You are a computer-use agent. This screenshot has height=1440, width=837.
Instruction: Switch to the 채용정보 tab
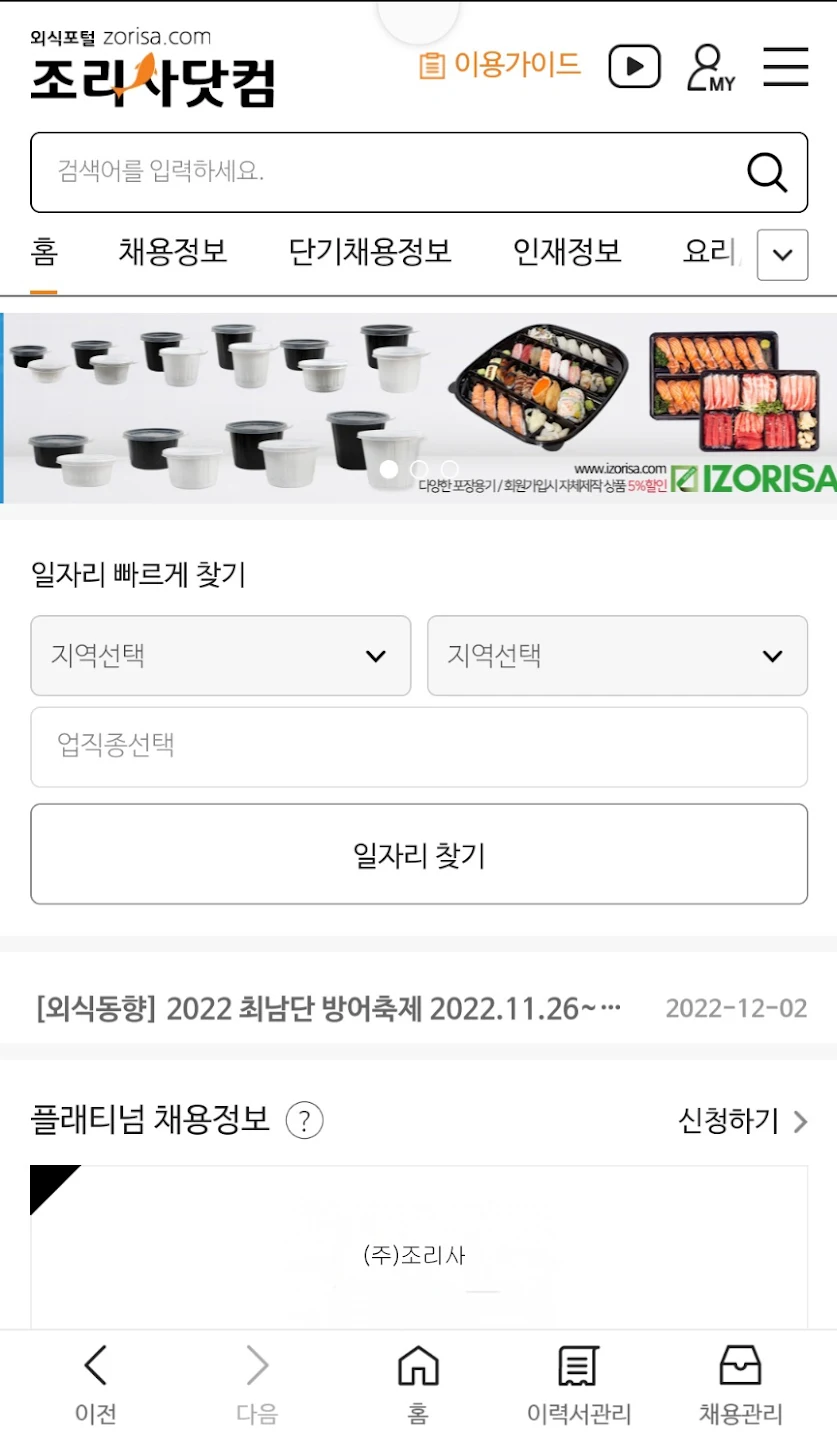tap(173, 252)
